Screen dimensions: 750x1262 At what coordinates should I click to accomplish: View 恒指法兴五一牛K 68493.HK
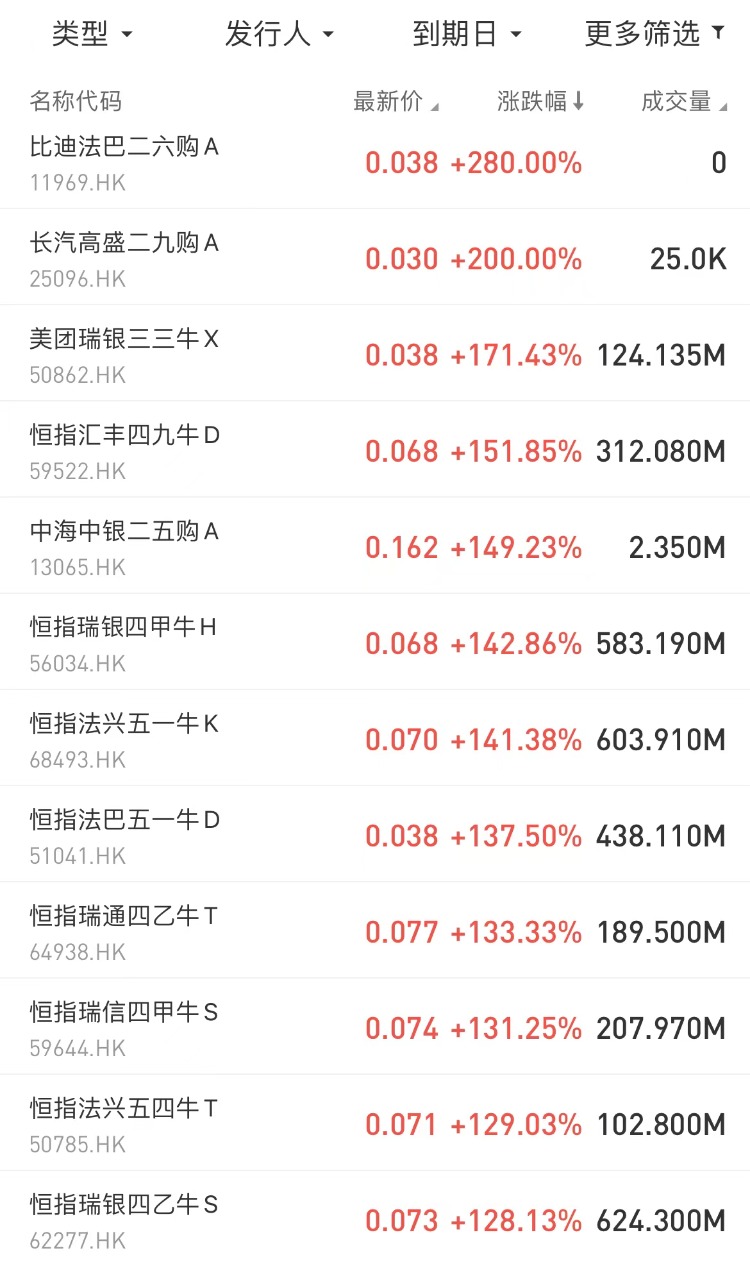coord(375,737)
